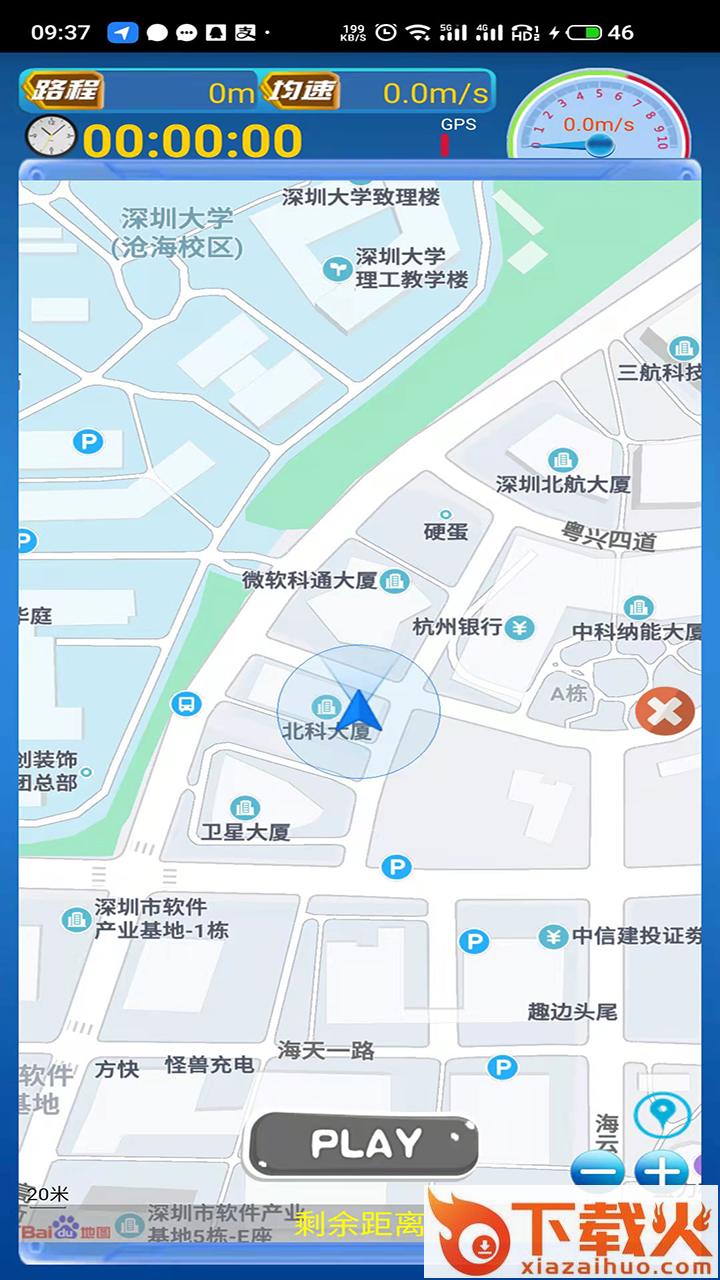Zoom in on the map

click(x=661, y=1170)
